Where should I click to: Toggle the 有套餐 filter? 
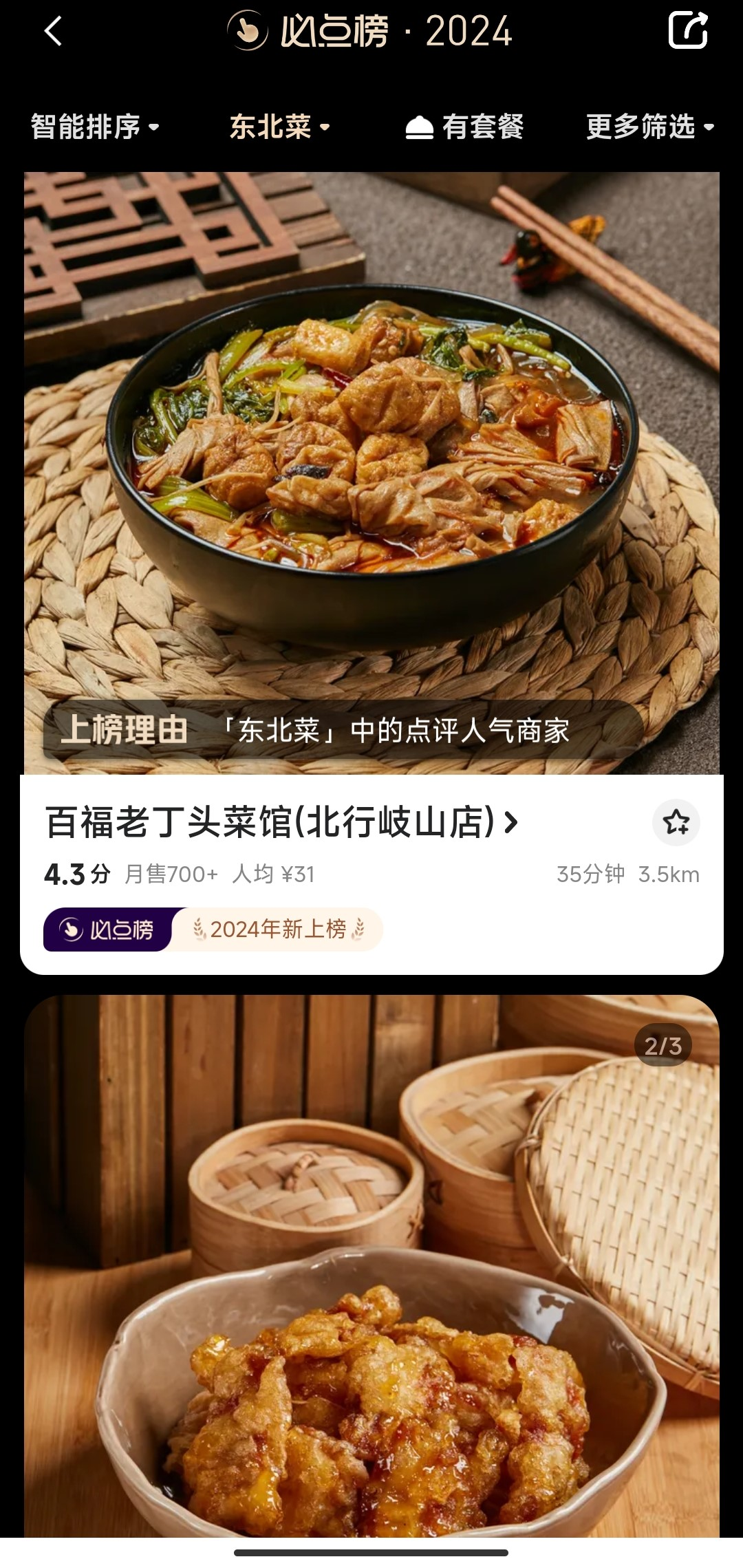[465, 127]
